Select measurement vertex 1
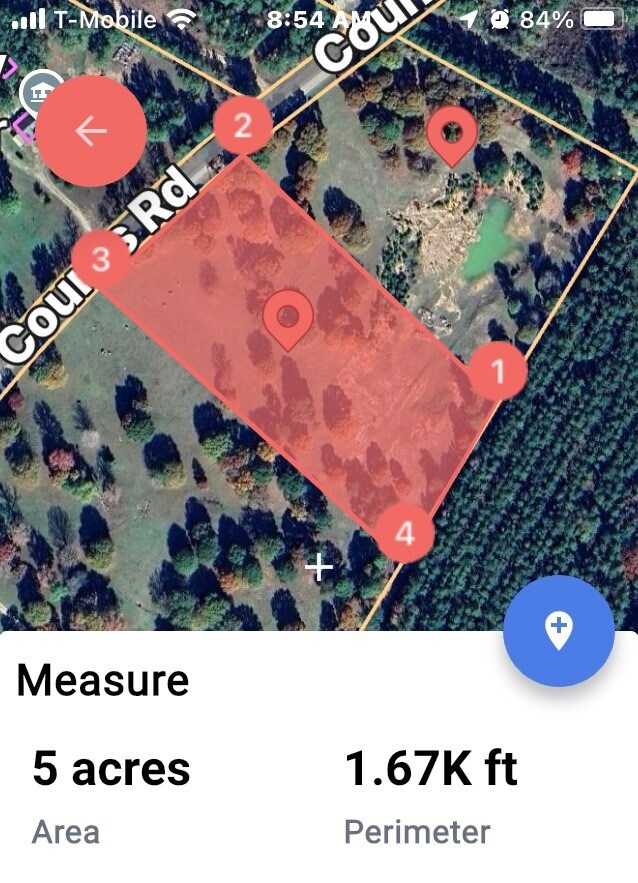 click(x=497, y=372)
